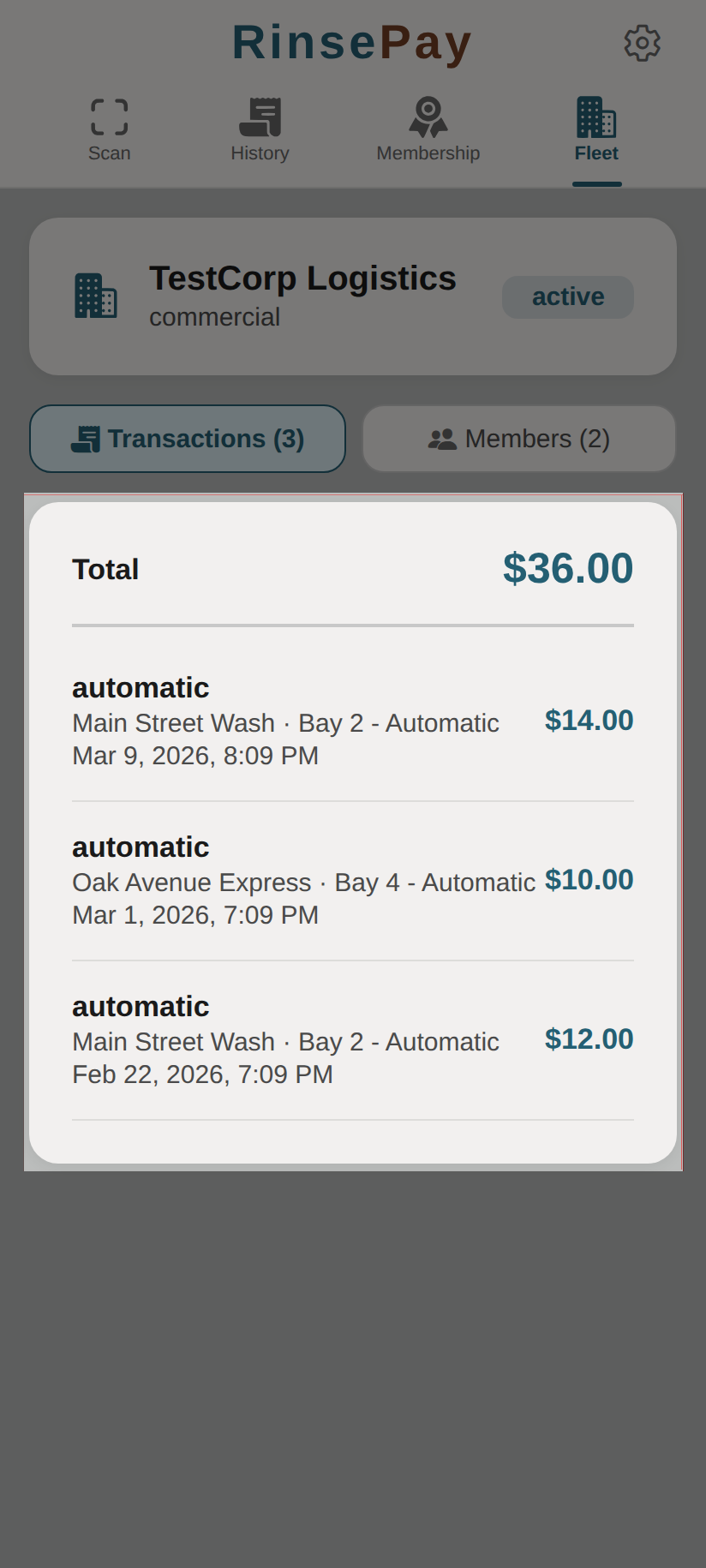The width and height of the screenshot is (706, 1568).
Task: Switch to the Transactions (3) tab
Action: (x=188, y=438)
